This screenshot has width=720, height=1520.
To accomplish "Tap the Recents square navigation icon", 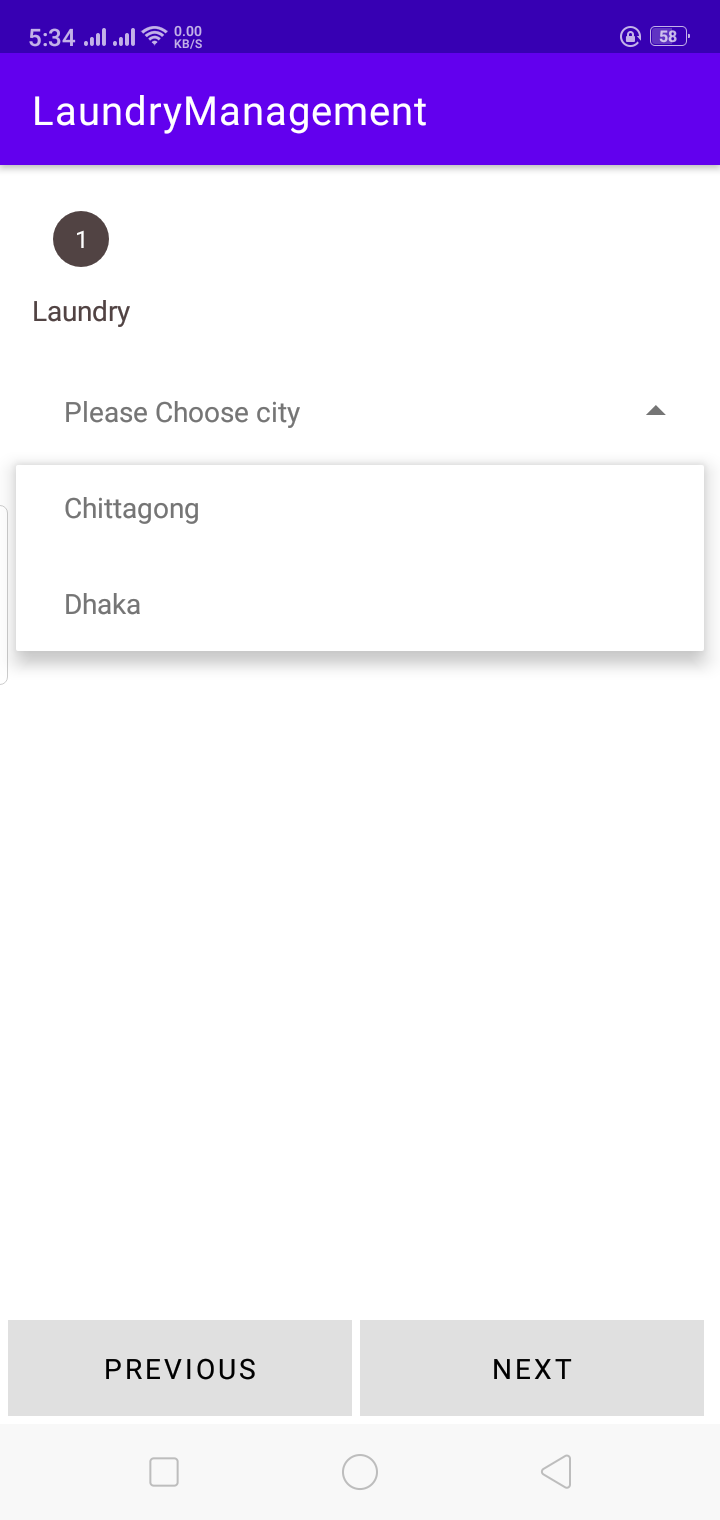I will (163, 1471).
